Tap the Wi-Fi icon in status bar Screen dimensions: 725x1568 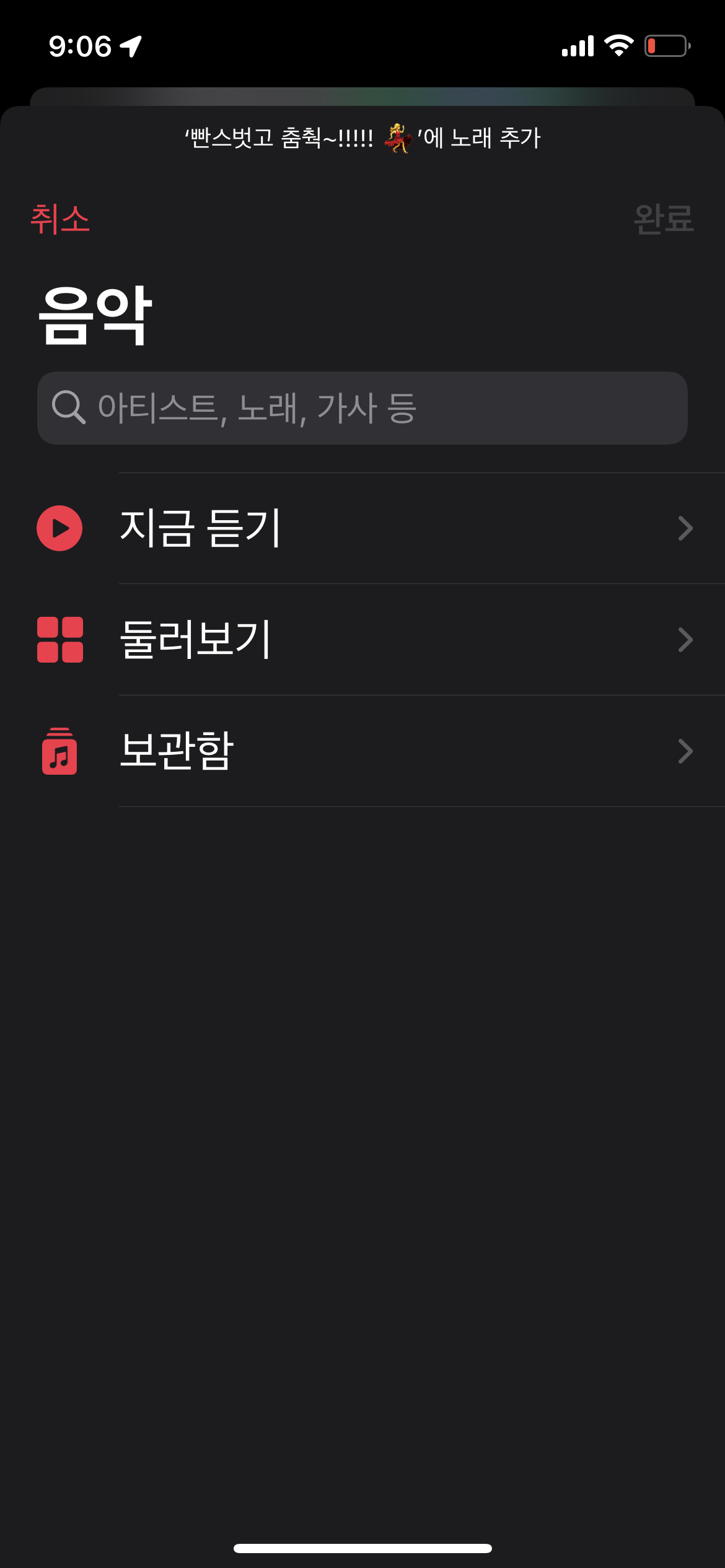click(618, 46)
